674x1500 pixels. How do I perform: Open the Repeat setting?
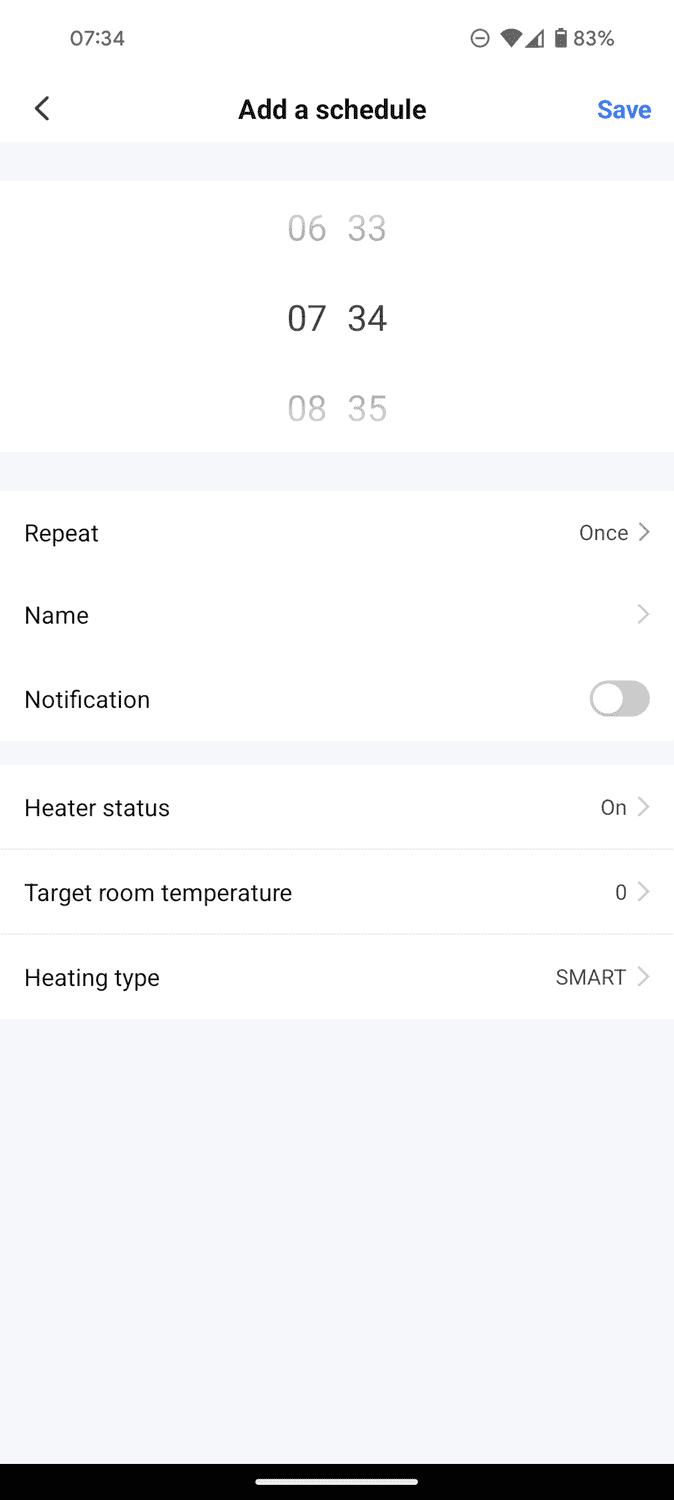point(337,533)
